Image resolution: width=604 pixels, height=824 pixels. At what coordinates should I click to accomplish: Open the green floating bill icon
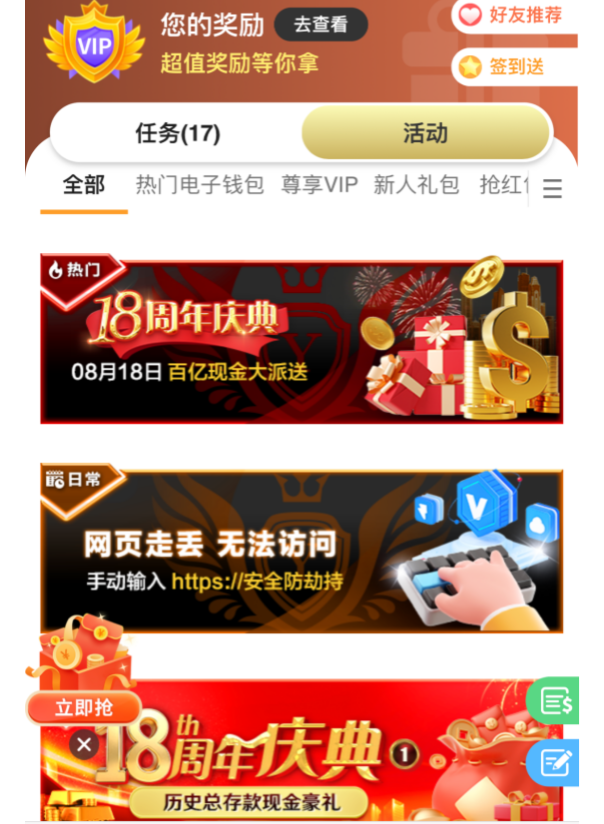click(x=555, y=701)
